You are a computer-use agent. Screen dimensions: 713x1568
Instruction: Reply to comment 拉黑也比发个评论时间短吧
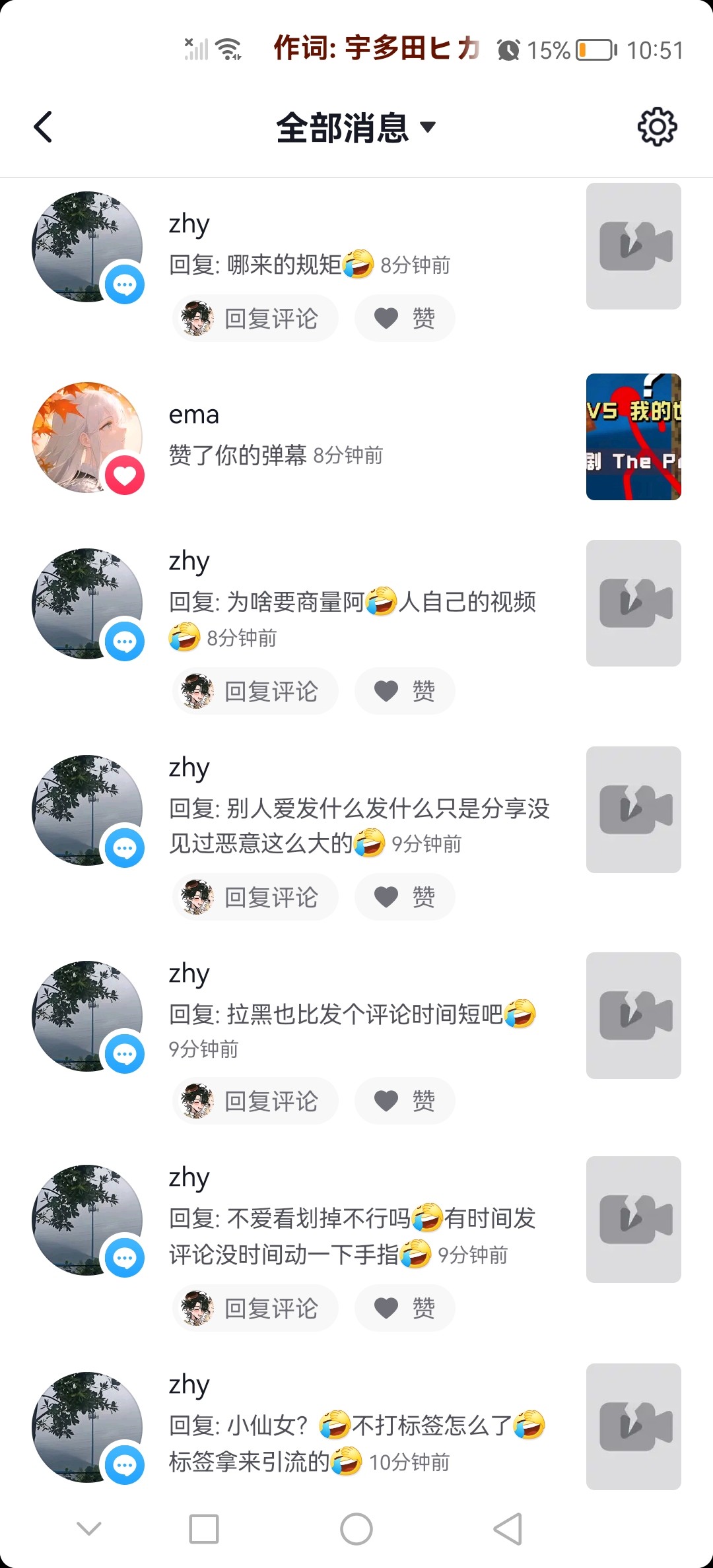[x=256, y=1101]
